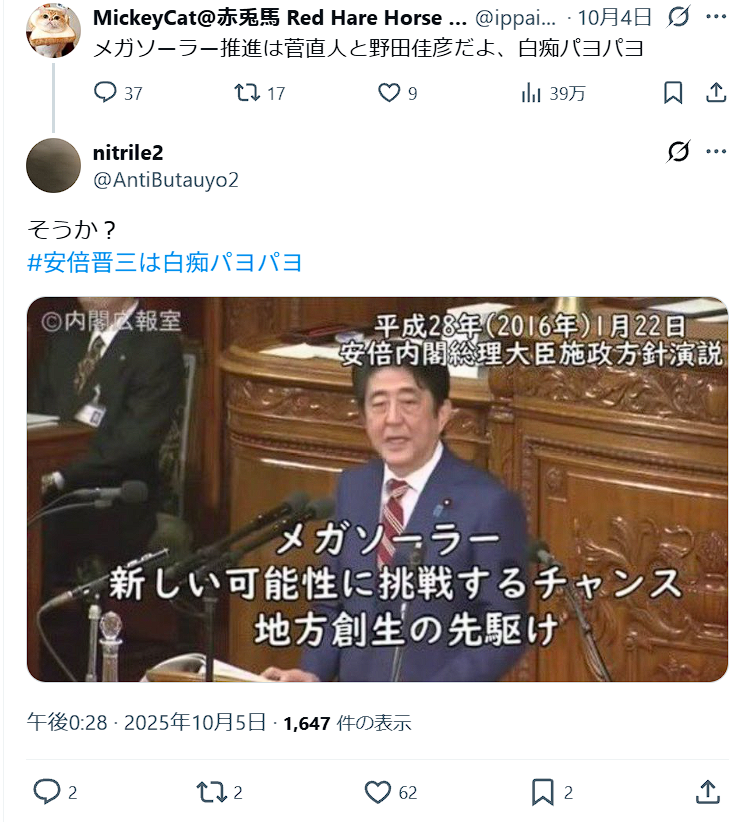Open more options on MickeyCat's post

tap(716, 17)
